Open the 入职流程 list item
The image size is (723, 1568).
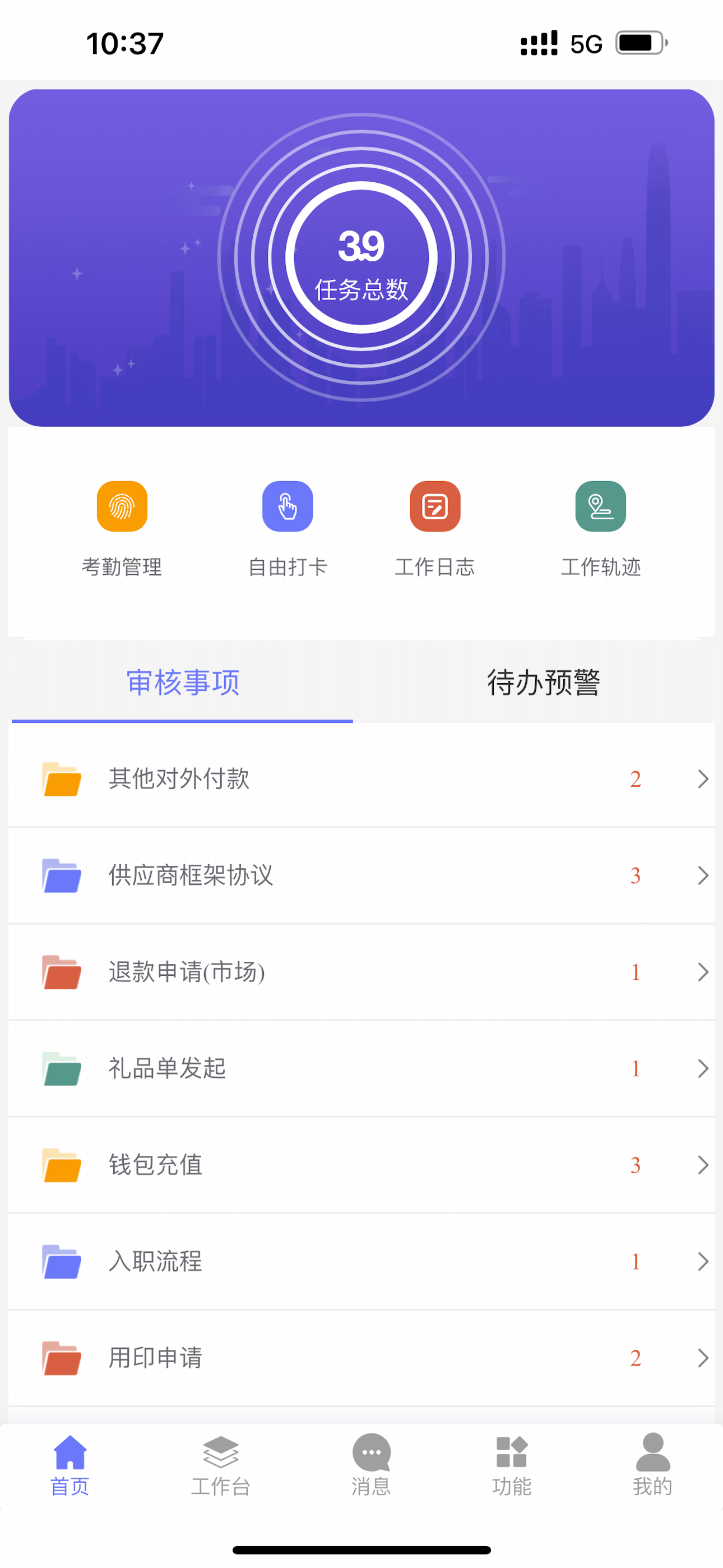click(x=361, y=1262)
